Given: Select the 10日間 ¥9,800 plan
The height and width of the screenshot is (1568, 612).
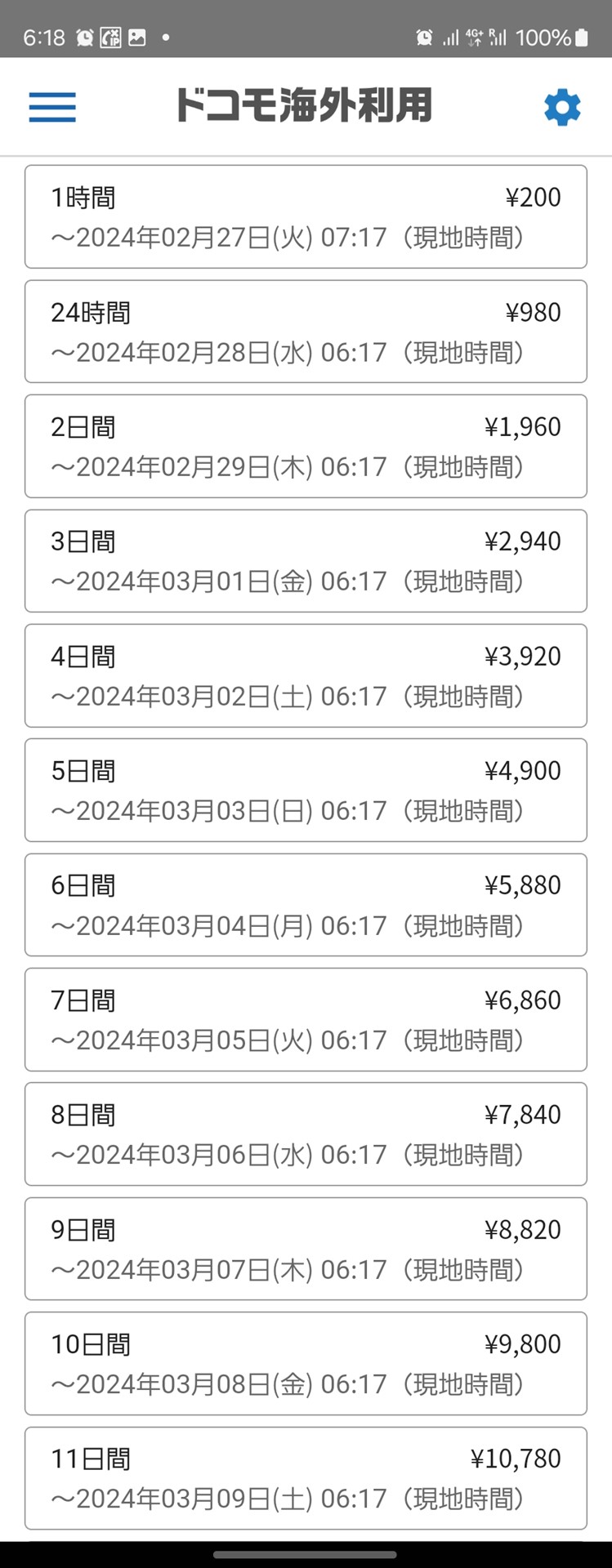Looking at the screenshot, I should click(306, 1363).
